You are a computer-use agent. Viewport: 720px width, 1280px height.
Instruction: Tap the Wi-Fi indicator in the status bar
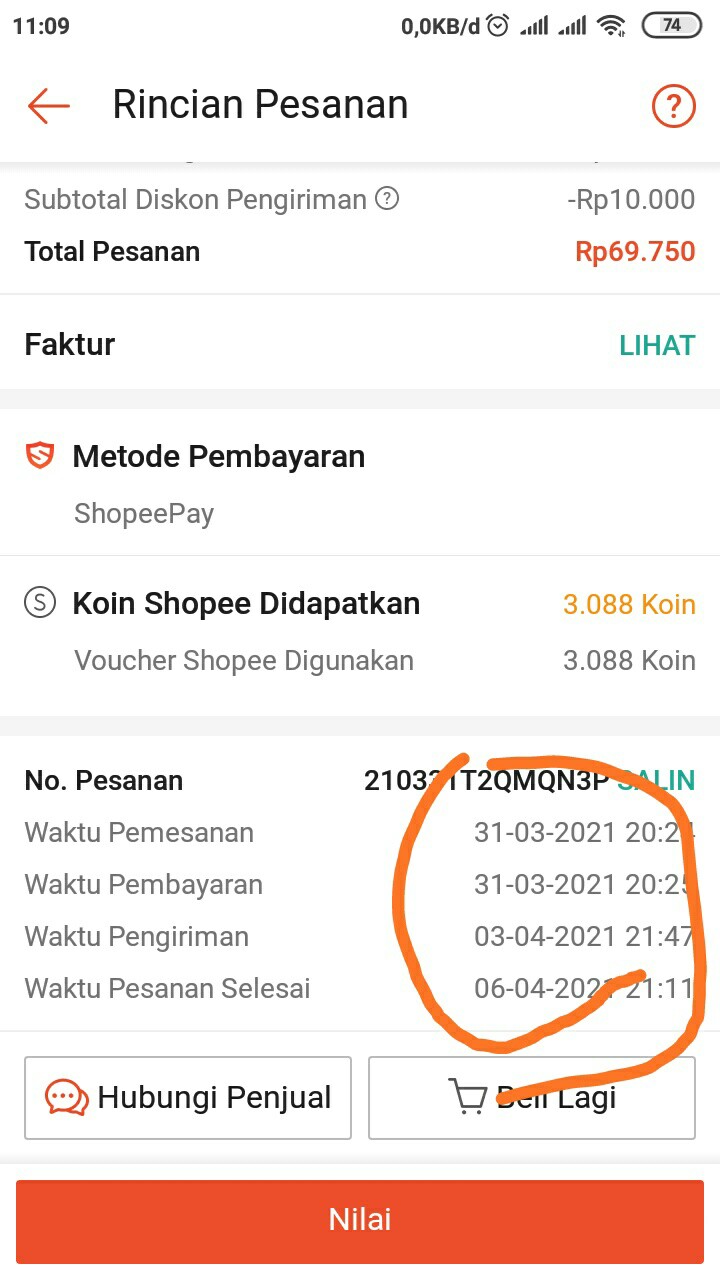[x=613, y=25]
